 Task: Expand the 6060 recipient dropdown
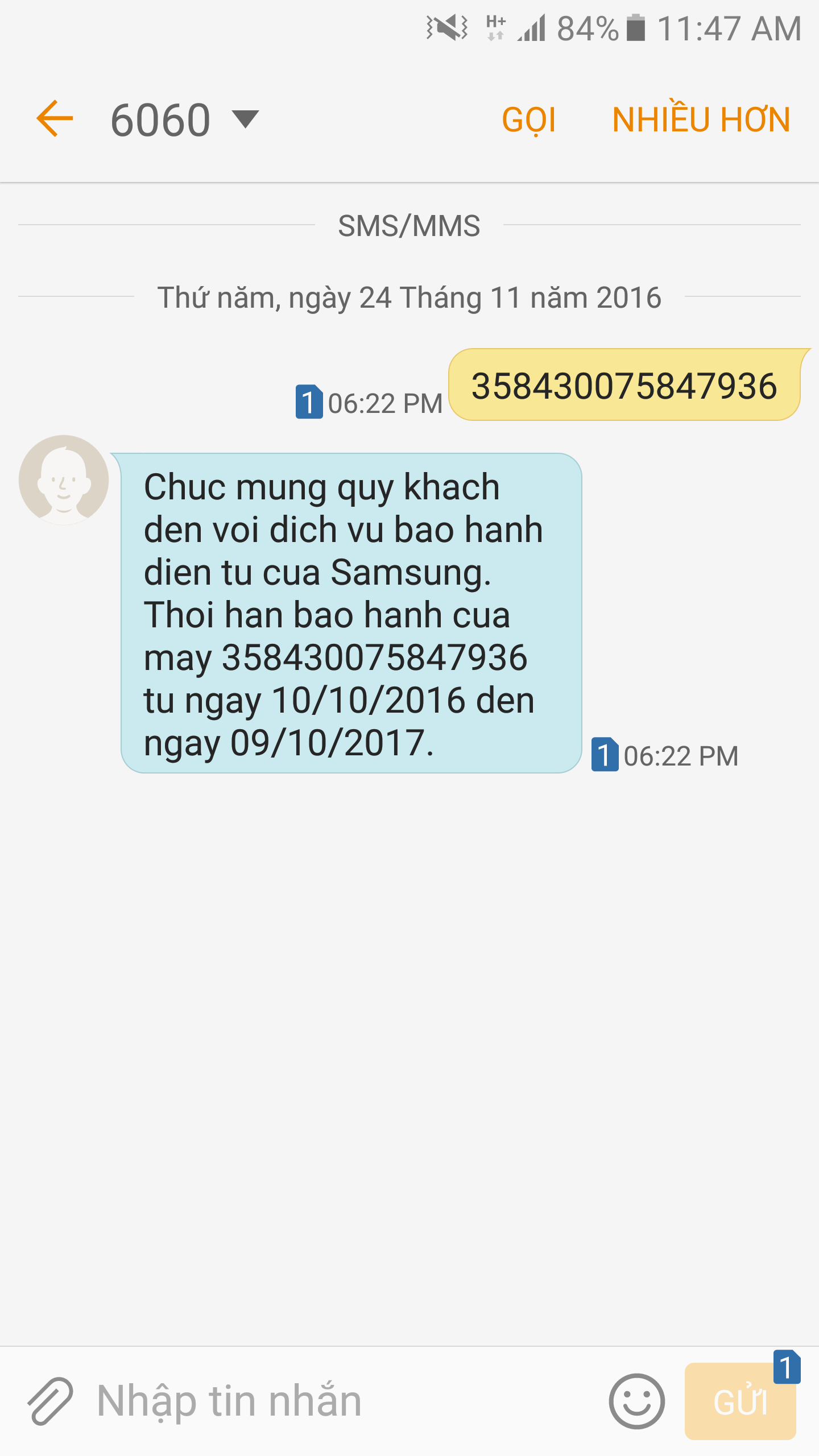point(245,119)
